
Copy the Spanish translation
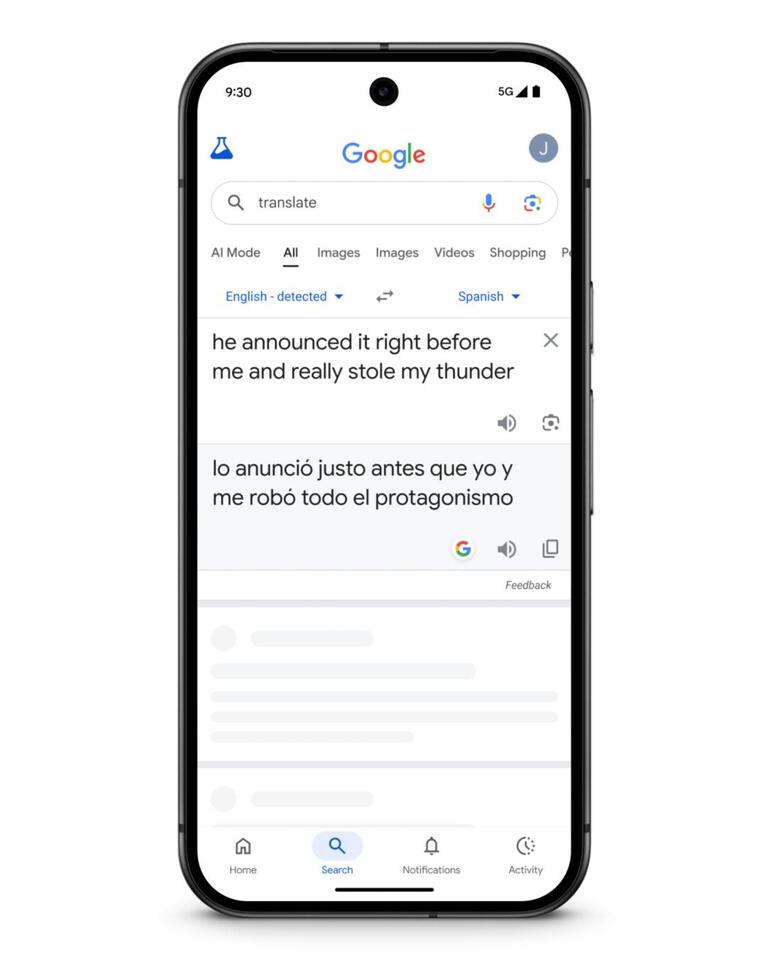[x=550, y=549]
